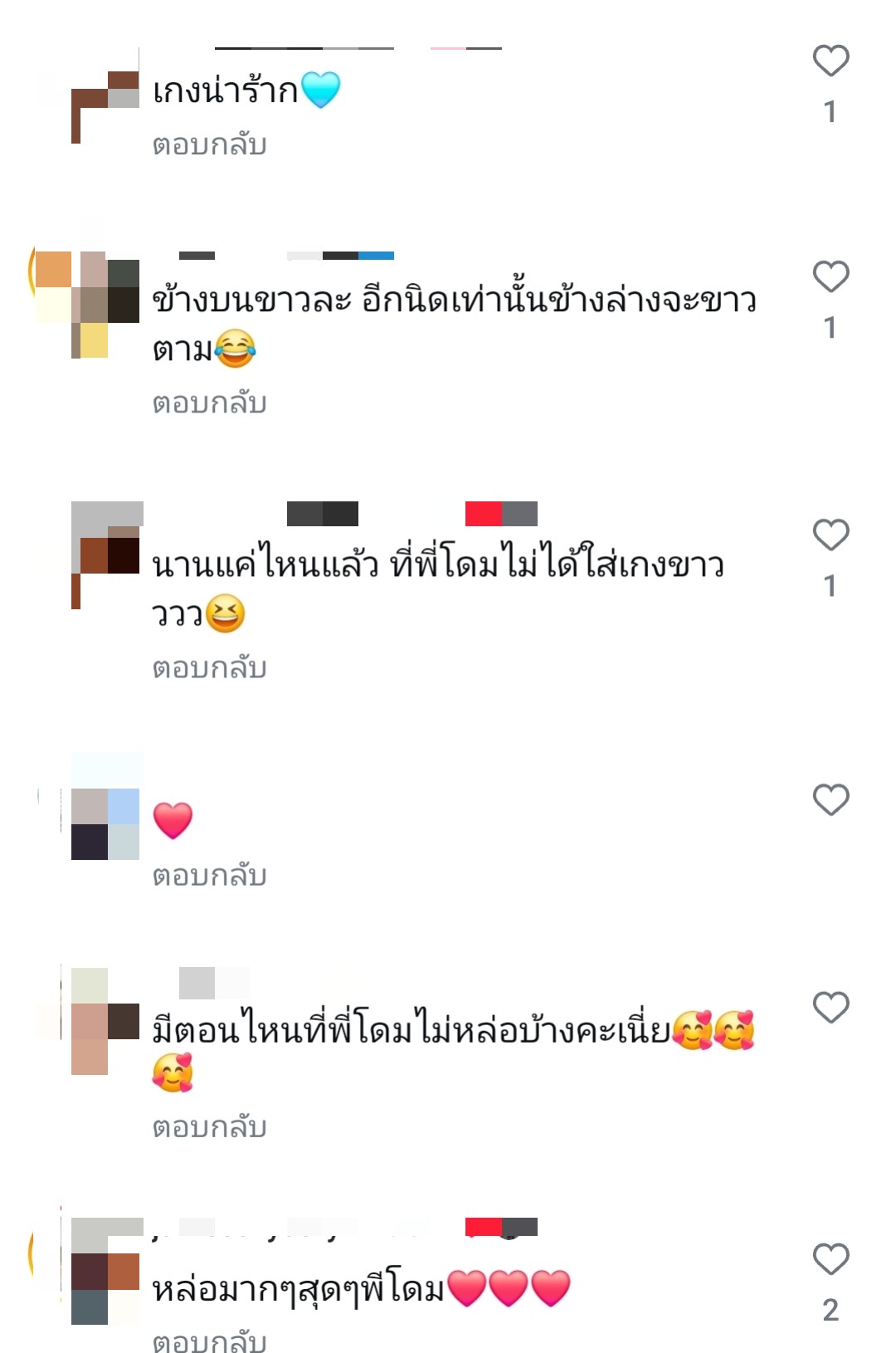Like the comment เกงน่าร้าก

830,61
